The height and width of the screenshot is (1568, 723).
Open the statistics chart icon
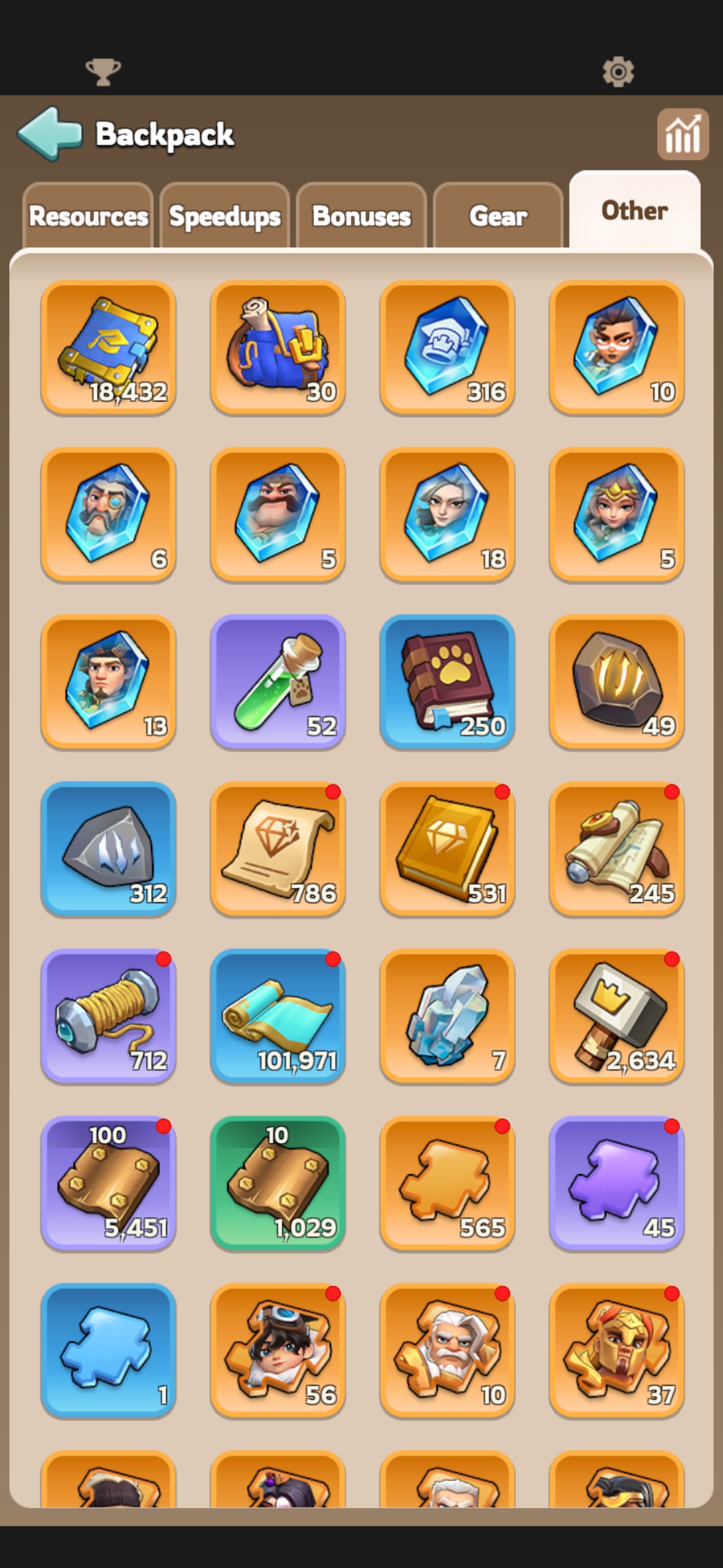pos(683,134)
